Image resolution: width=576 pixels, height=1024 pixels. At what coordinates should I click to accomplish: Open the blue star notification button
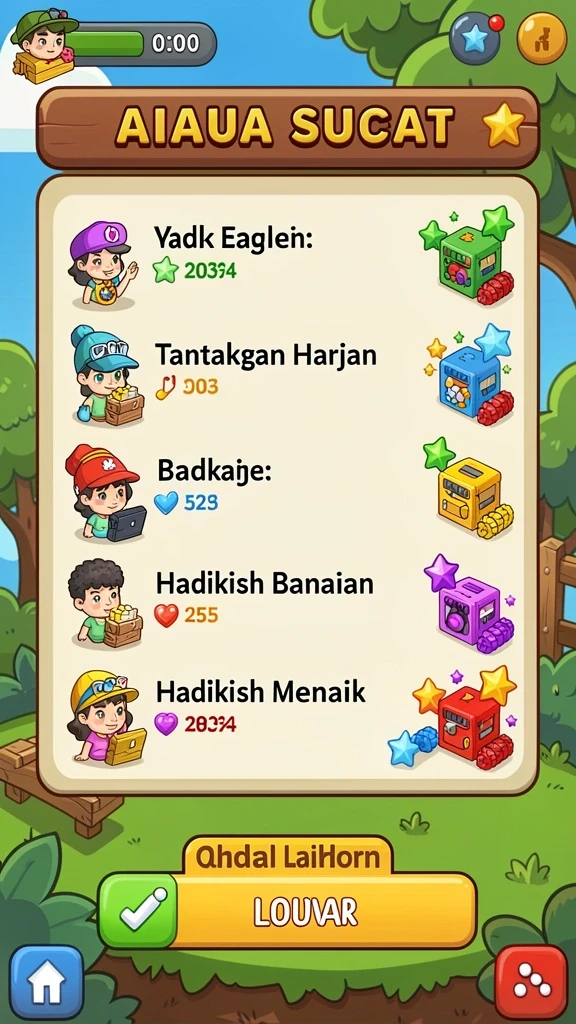tap(475, 39)
